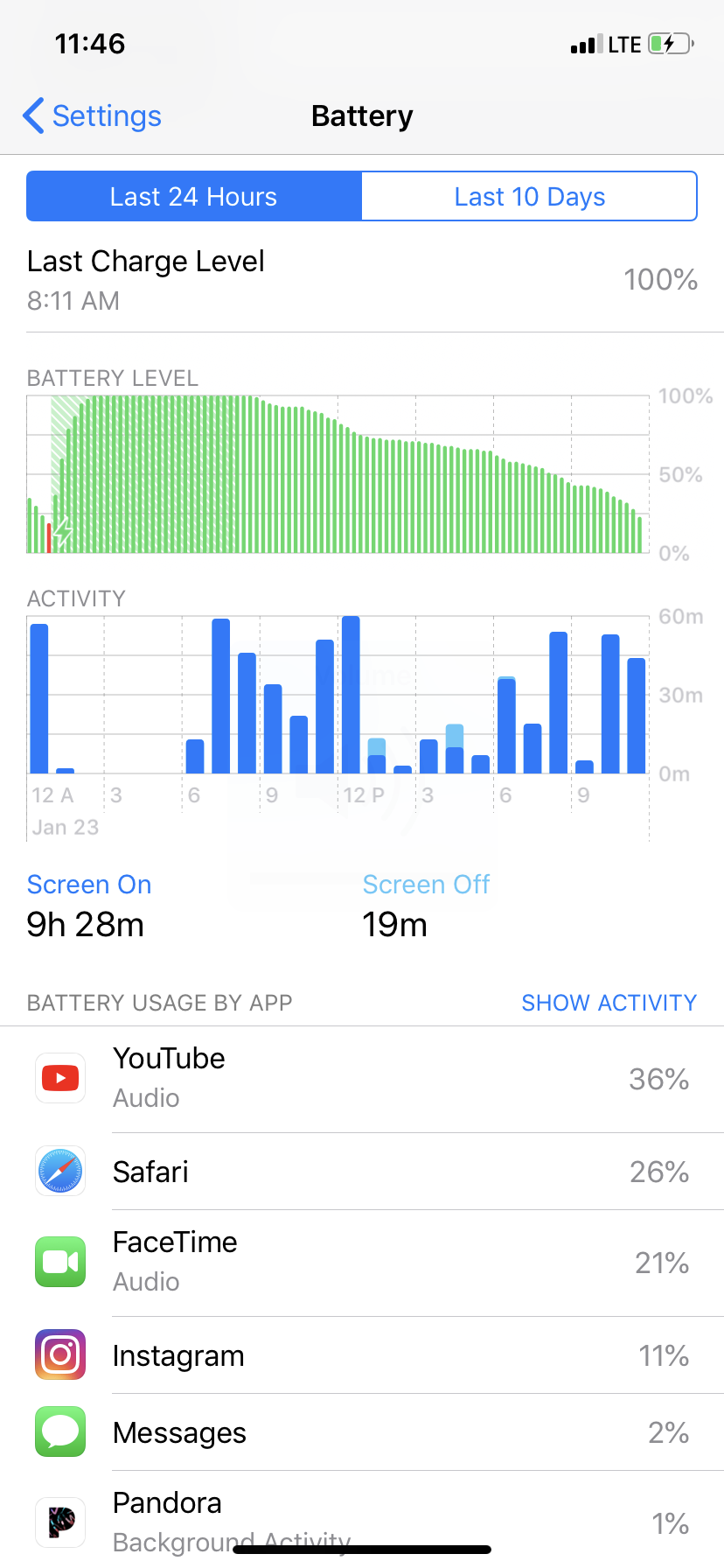Tap Show Activity link
724x1568 pixels.
click(x=609, y=1003)
